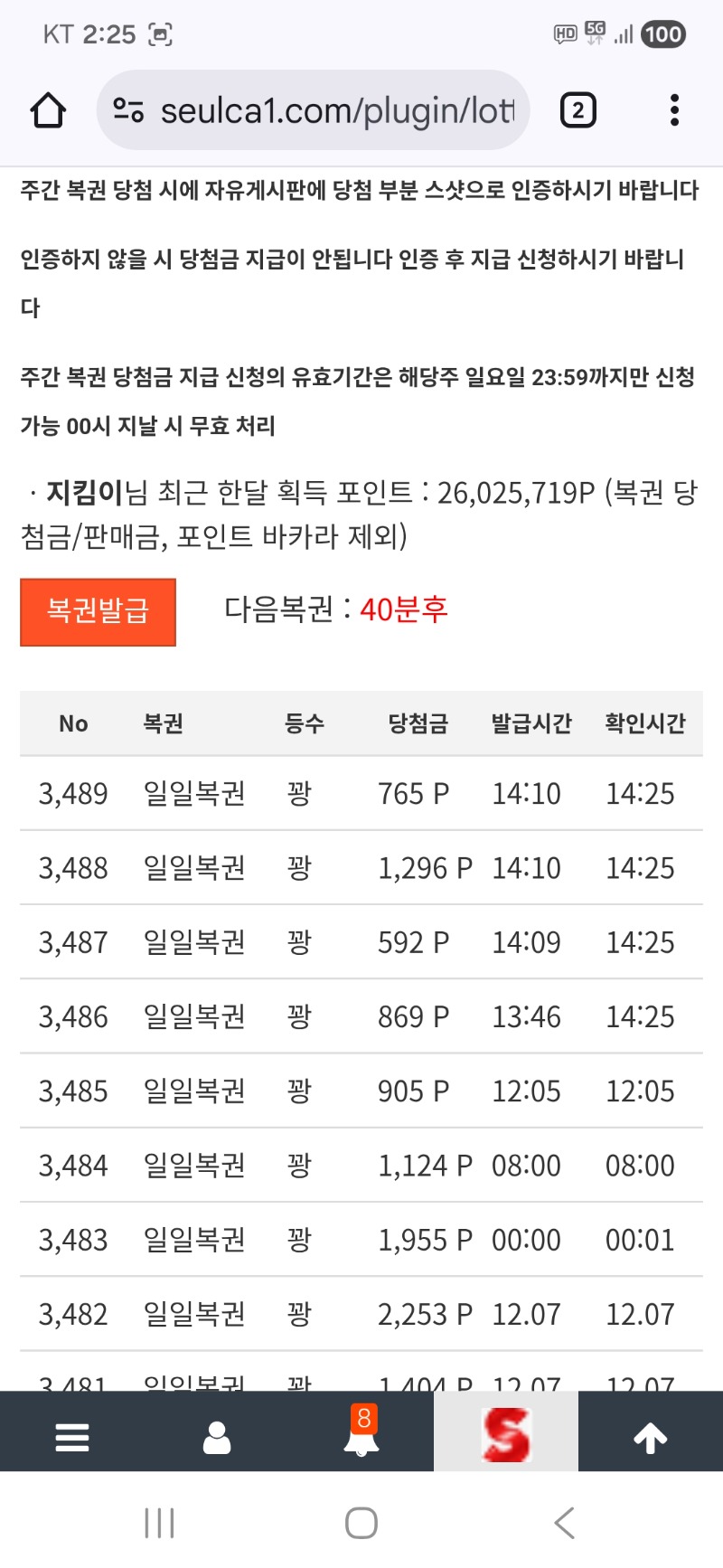Viewport: 723px width, 1568px height.
Task: Tap the 복권발급 button
Action: pos(98,612)
